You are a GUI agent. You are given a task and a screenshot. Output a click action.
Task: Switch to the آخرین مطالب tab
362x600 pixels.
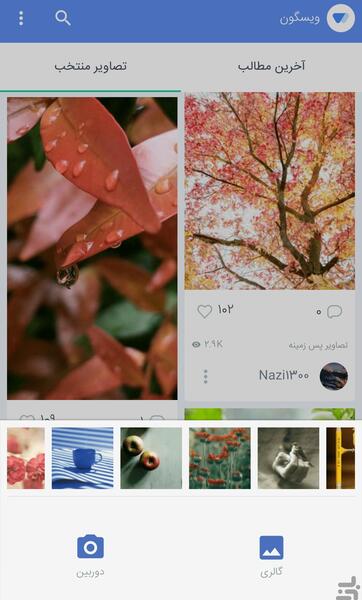[271, 67]
